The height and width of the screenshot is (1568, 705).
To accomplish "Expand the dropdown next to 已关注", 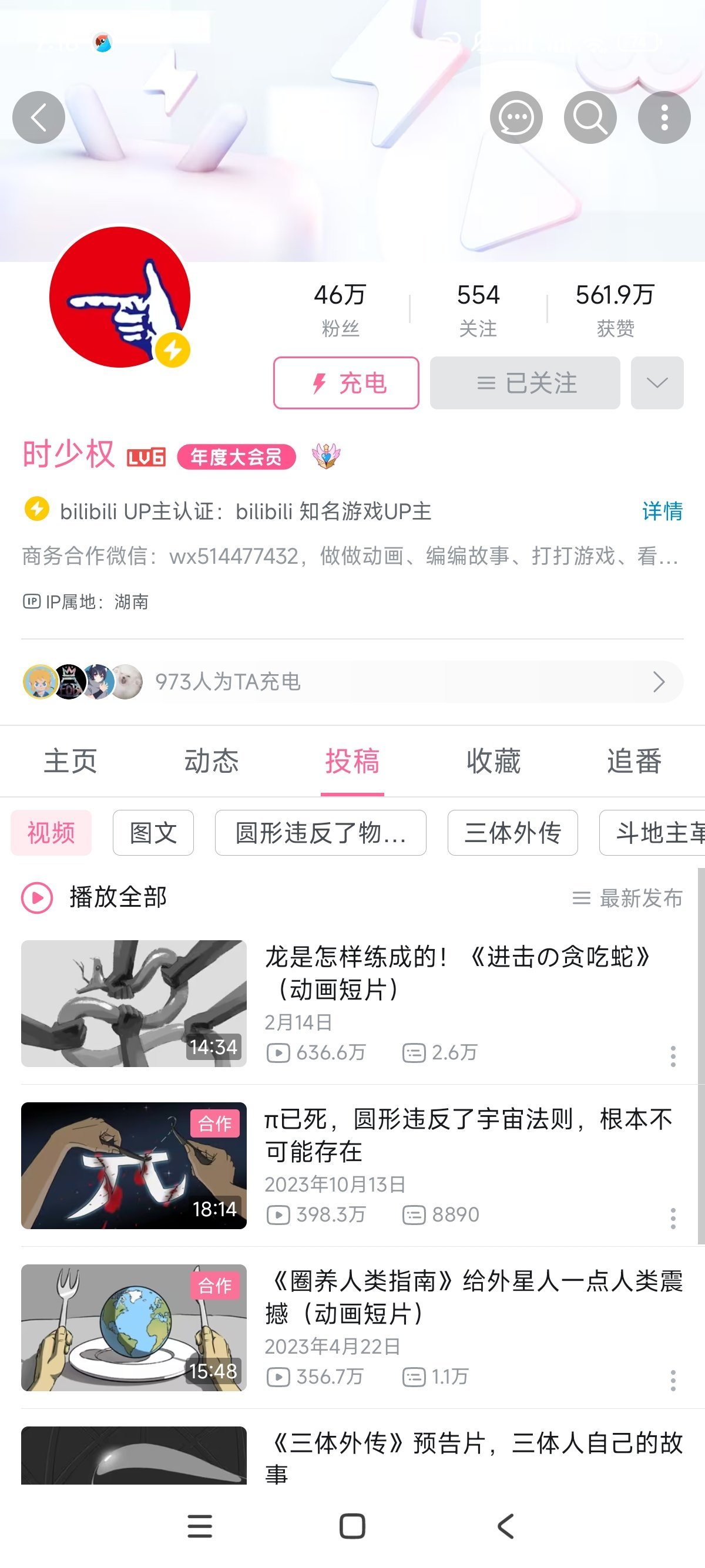I will (x=657, y=383).
